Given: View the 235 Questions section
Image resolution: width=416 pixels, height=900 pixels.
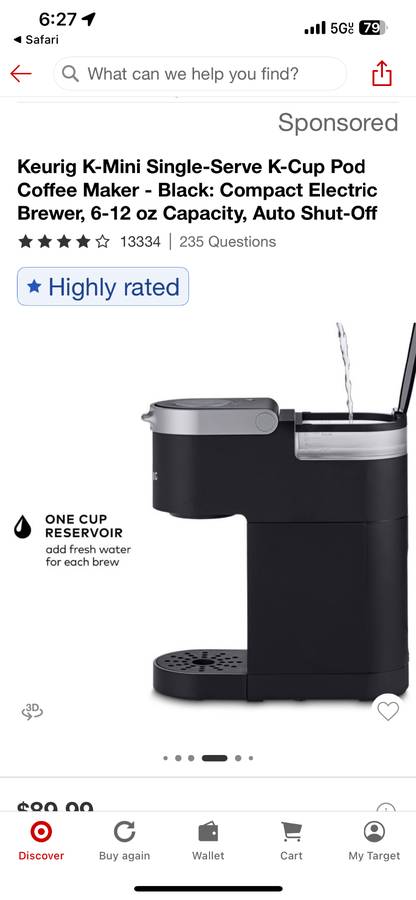Looking at the screenshot, I should 227,242.
